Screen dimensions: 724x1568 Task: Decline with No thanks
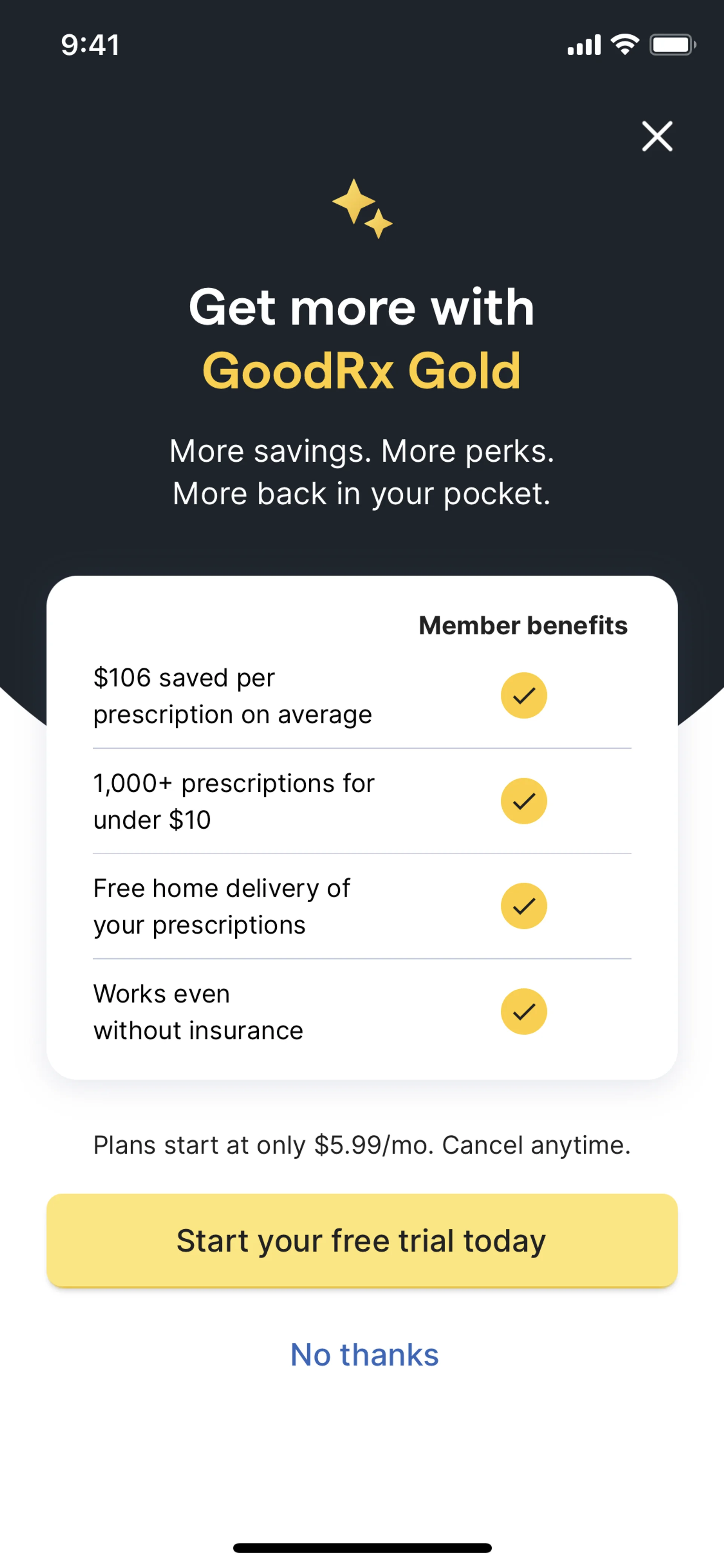tap(364, 1355)
